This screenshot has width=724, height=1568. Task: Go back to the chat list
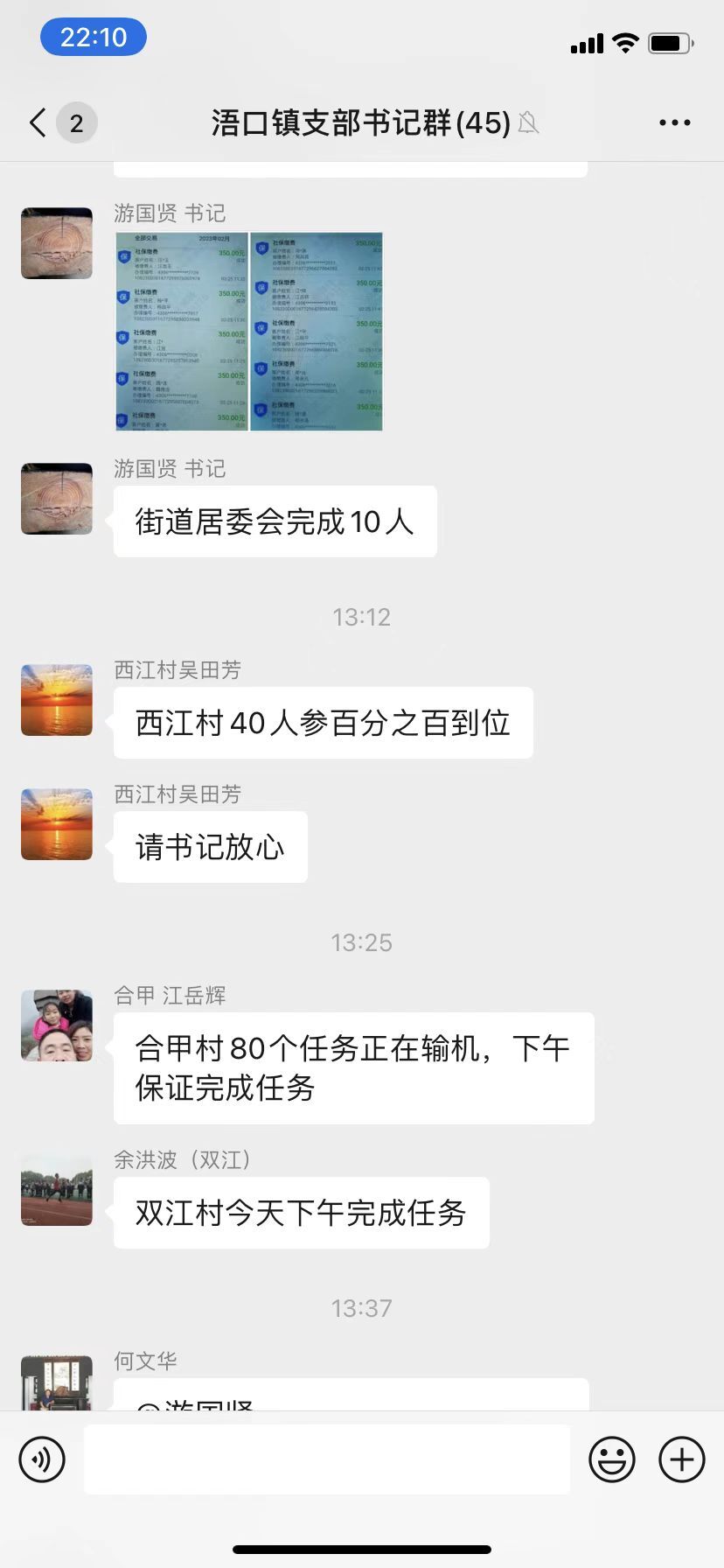coord(38,123)
